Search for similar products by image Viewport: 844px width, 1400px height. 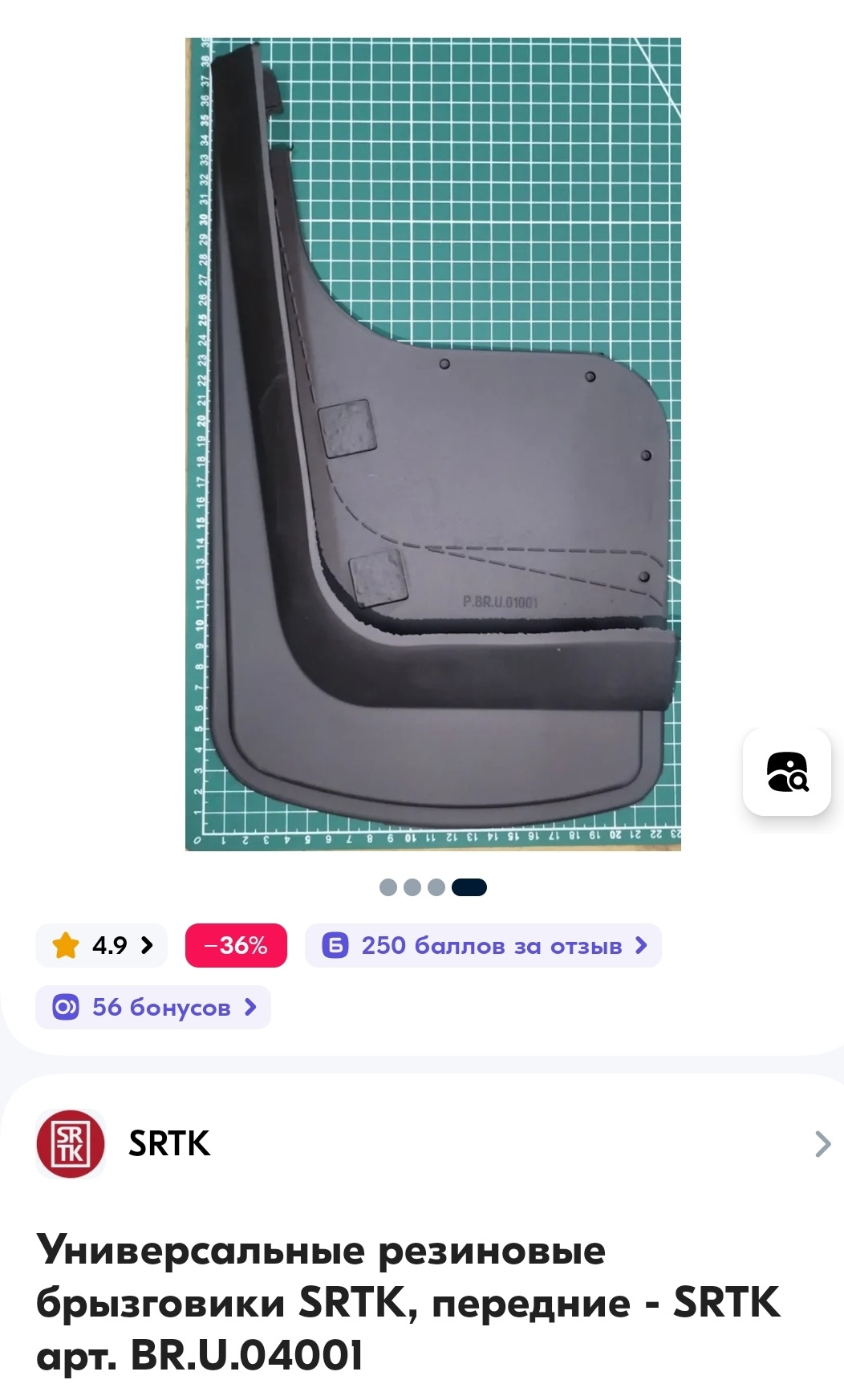pyautogui.click(x=786, y=772)
